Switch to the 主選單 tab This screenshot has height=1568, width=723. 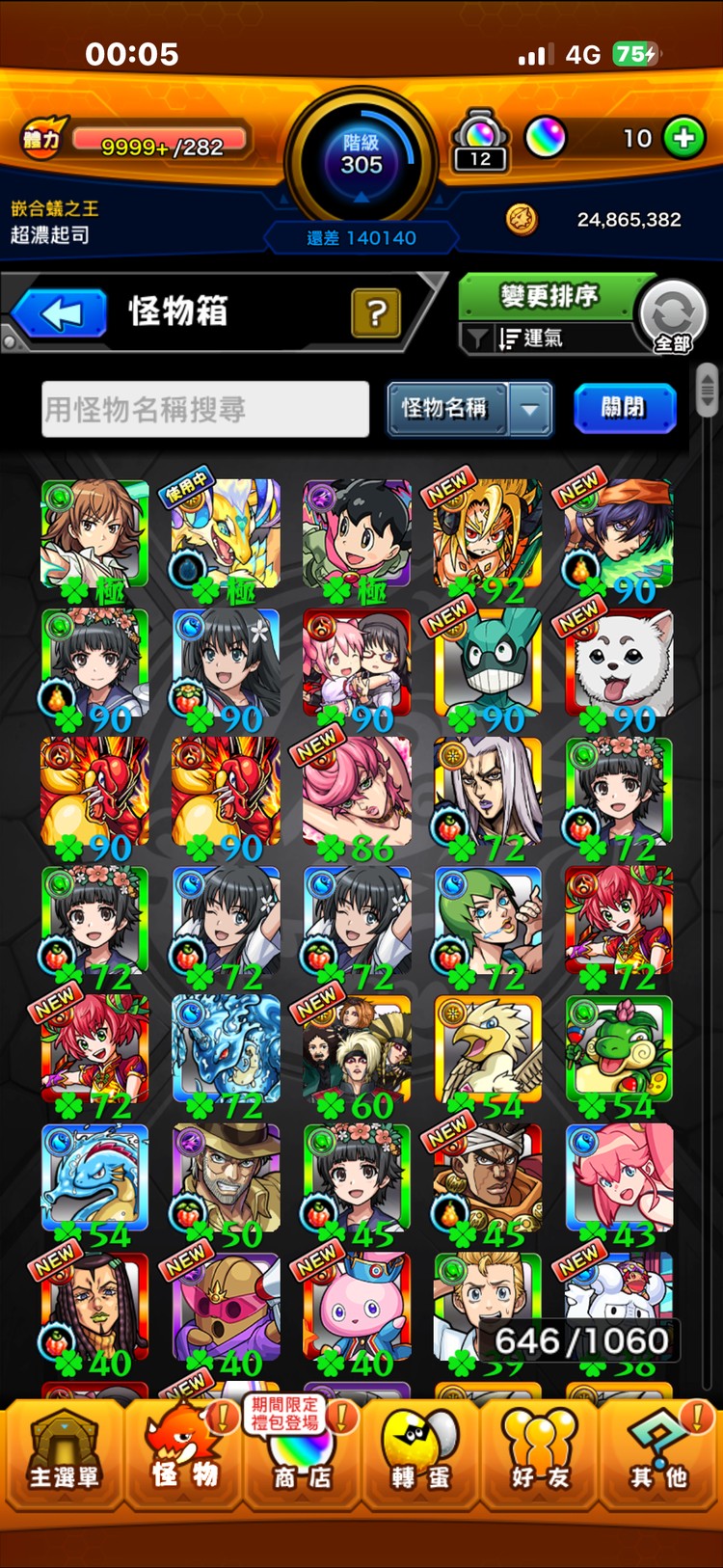click(x=64, y=1454)
